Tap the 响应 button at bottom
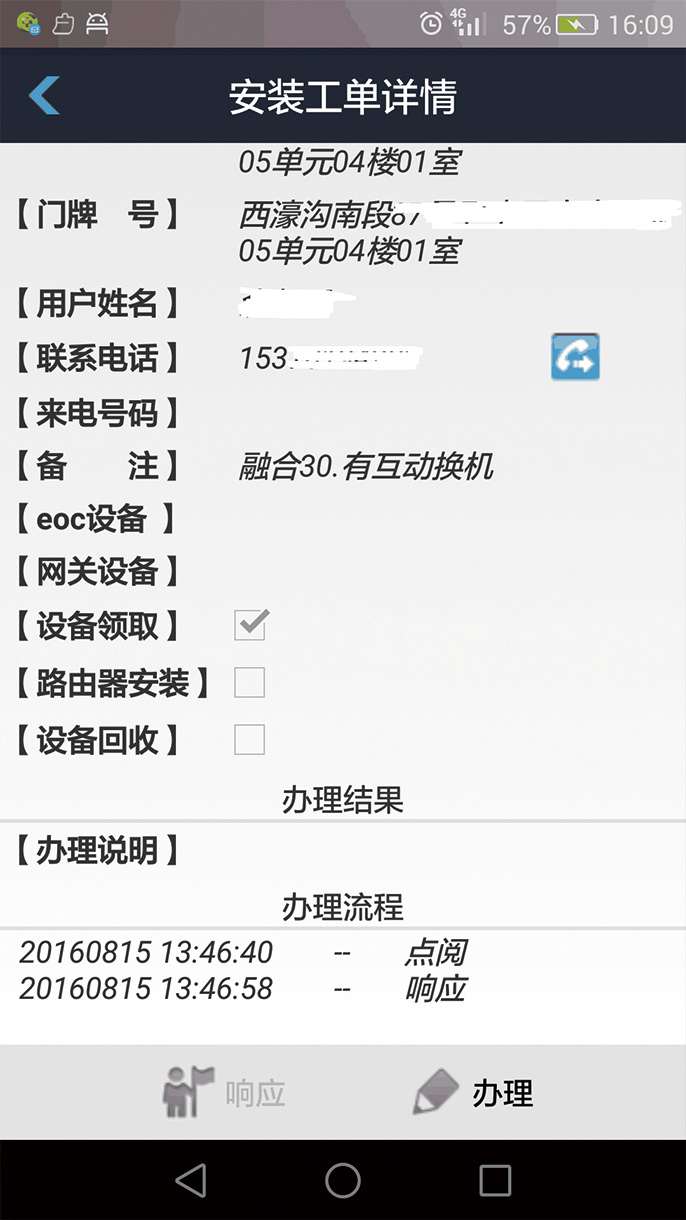The height and width of the screenshot is (1220, 686). 225,1092
